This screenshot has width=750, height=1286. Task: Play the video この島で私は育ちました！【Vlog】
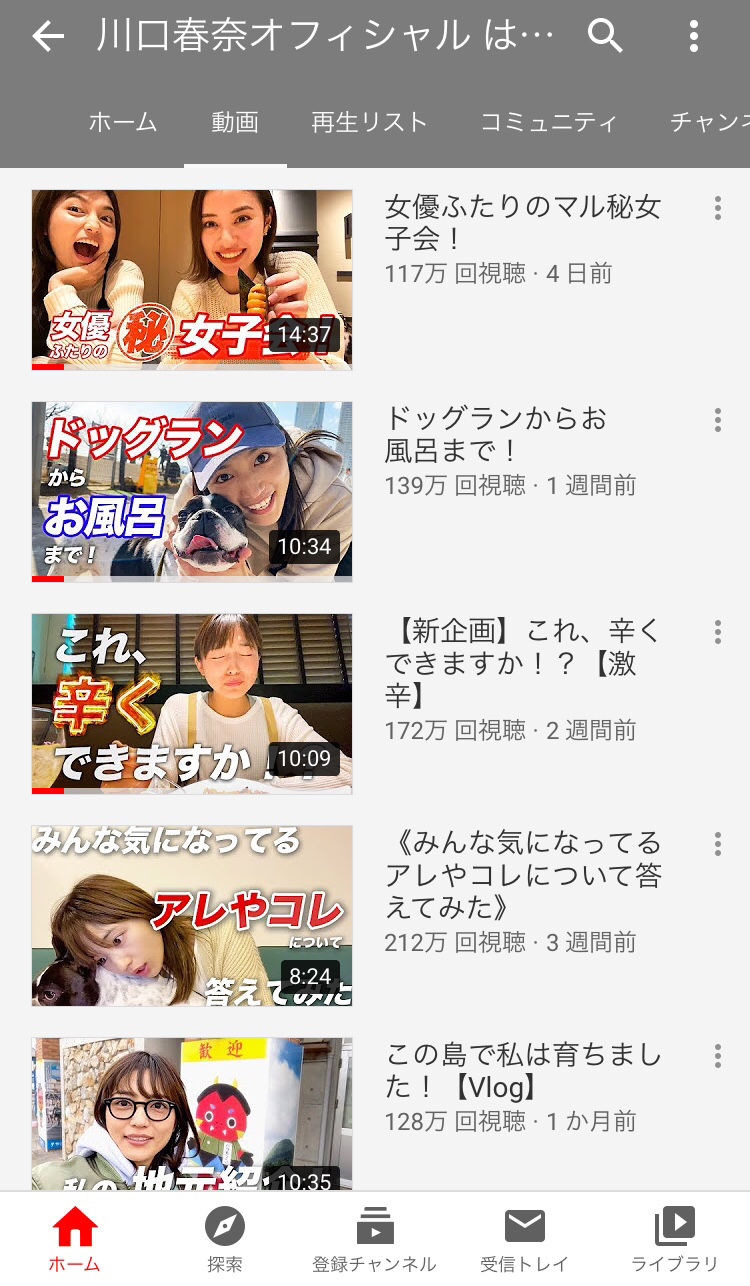tap(192, 1114)
